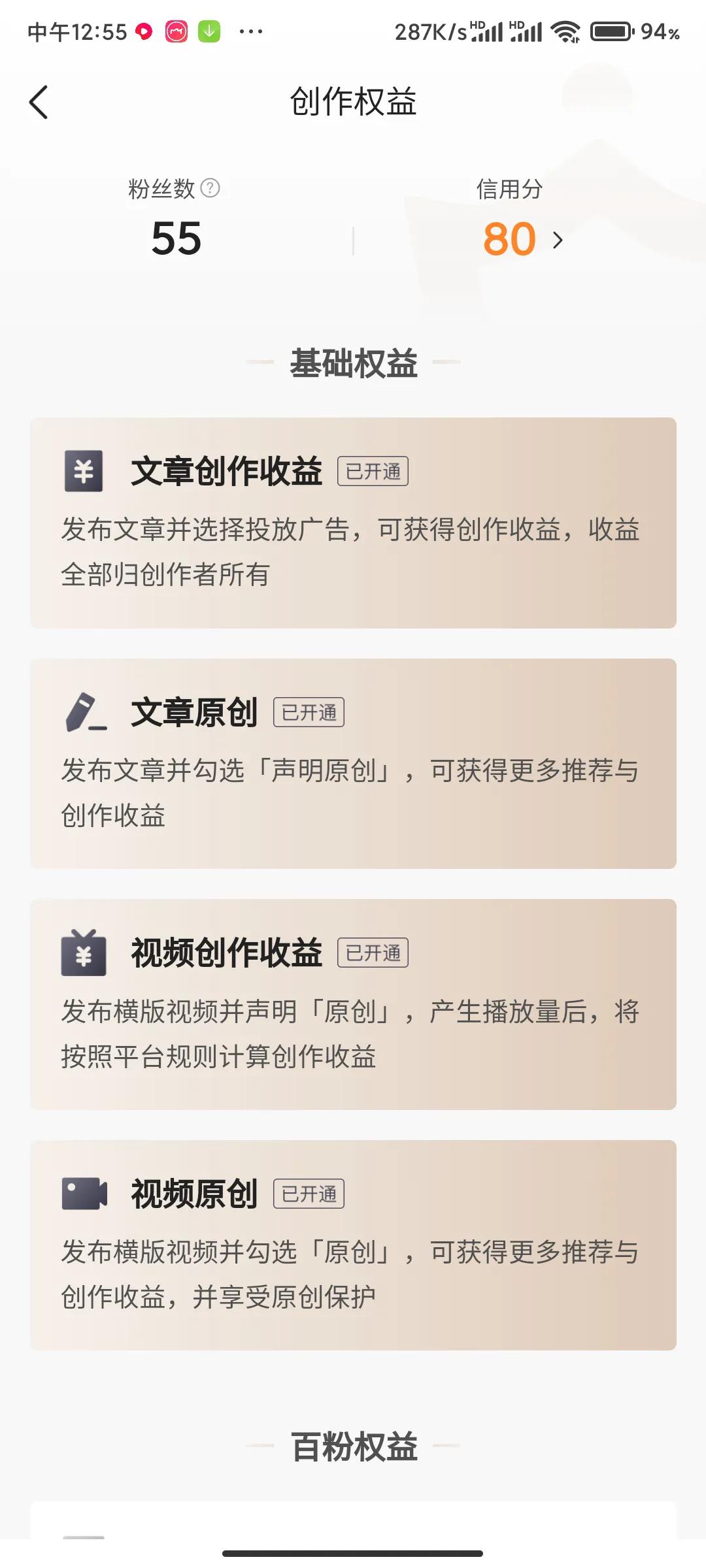Click the fan count number 55
Screen dimensions: 706x1568
(175, 240)
